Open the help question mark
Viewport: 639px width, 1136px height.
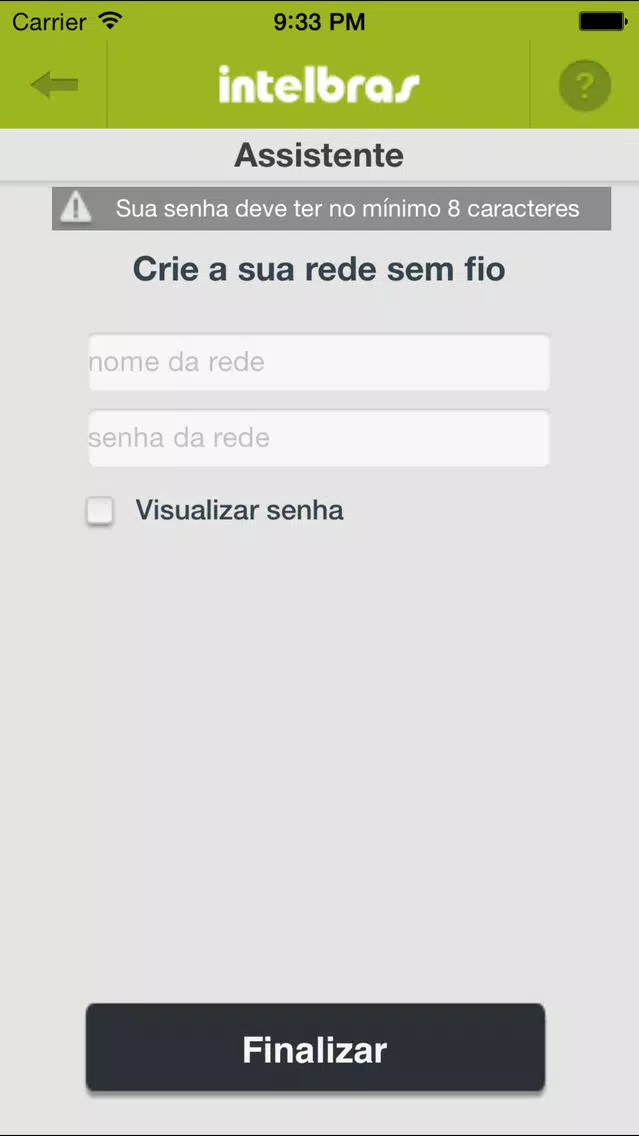click(x=585, y=85)
